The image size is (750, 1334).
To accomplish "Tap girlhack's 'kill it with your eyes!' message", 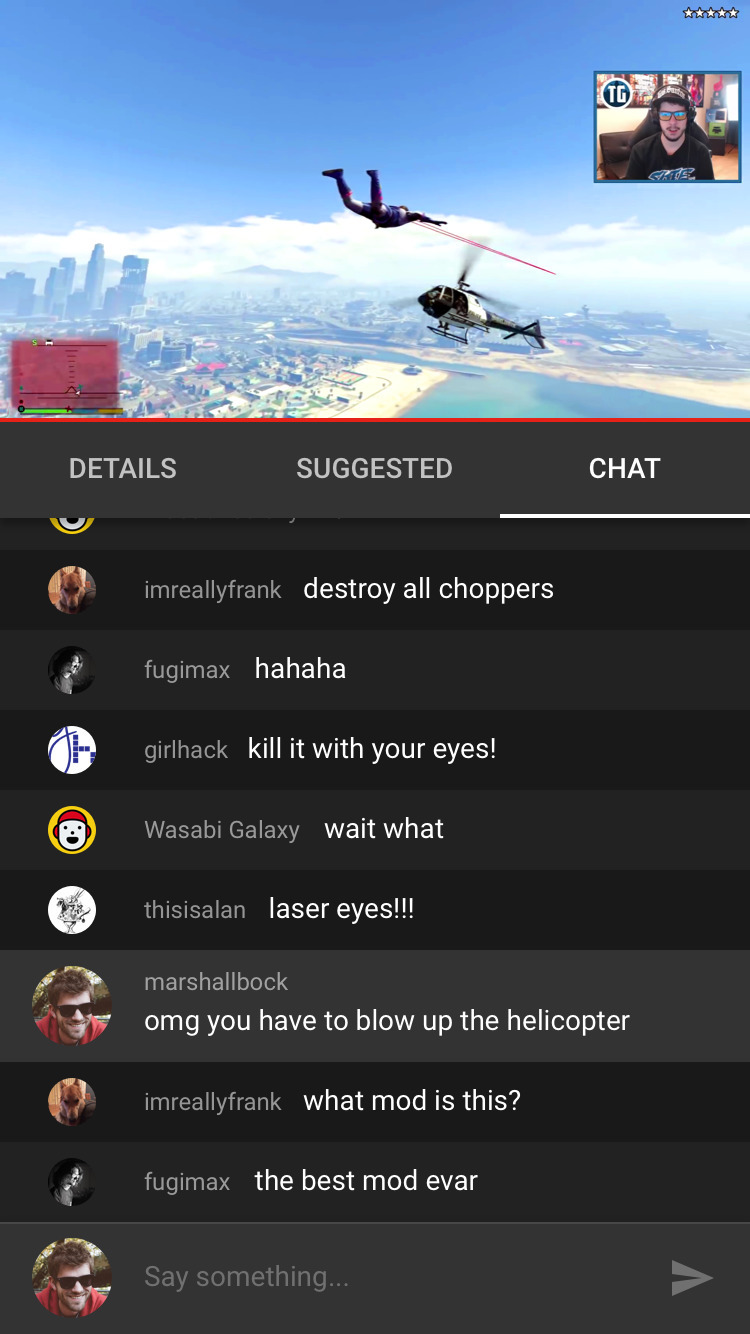I will 372,749.
